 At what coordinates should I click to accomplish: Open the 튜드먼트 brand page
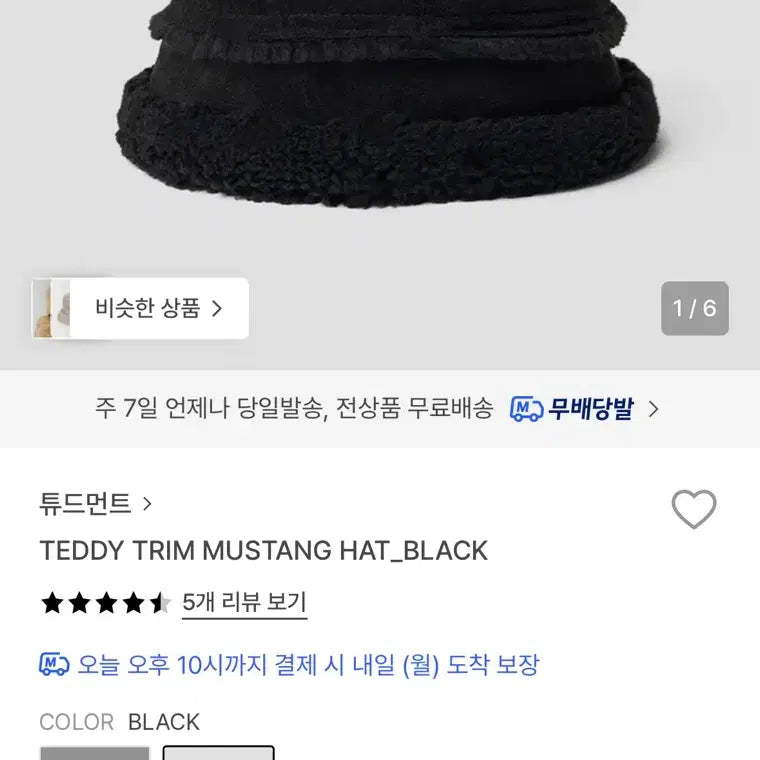click(95, 504)
